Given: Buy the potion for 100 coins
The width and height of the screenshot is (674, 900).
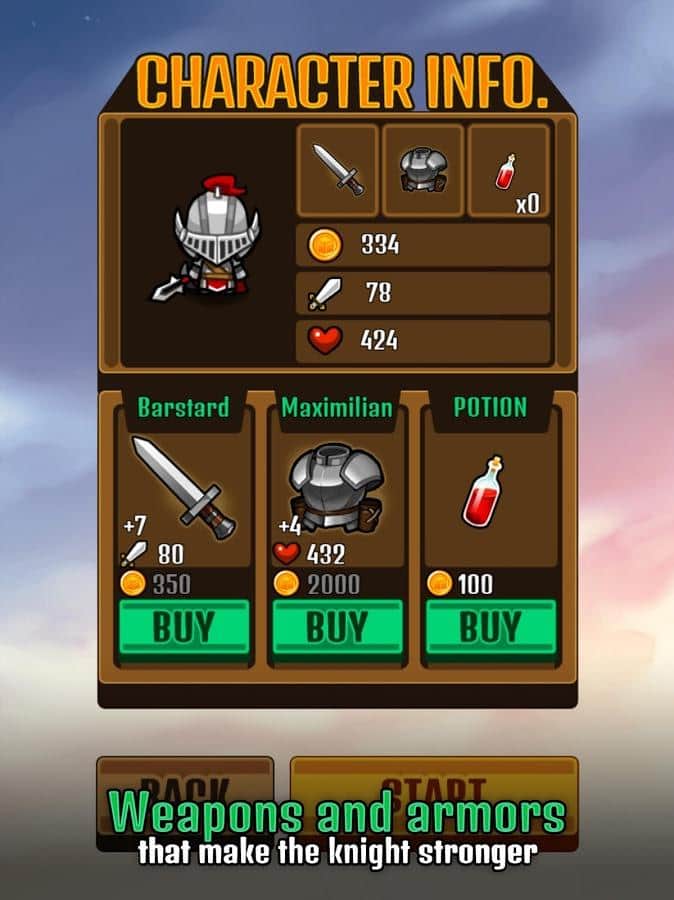Looking at the screenshot, I should 491,627.
